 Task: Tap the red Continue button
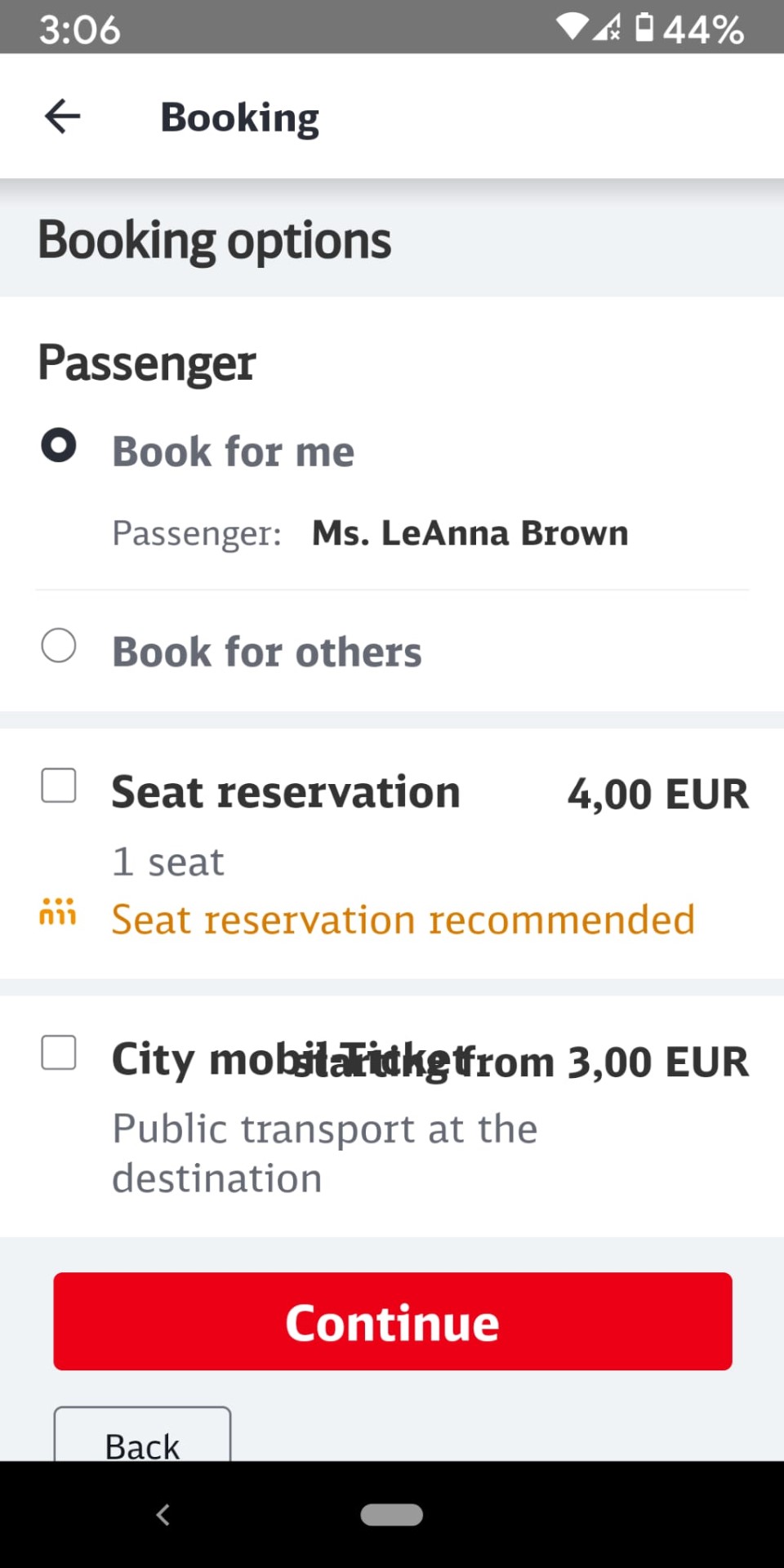click(393, 1321)
